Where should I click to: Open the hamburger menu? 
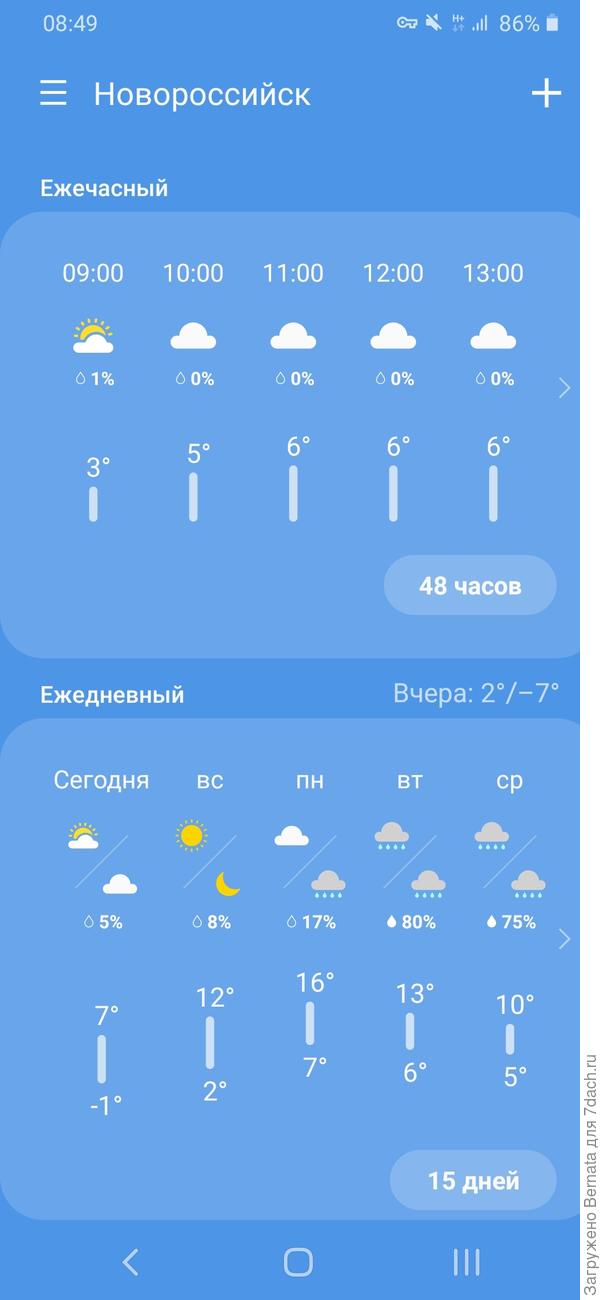click(x=53, y=94)
